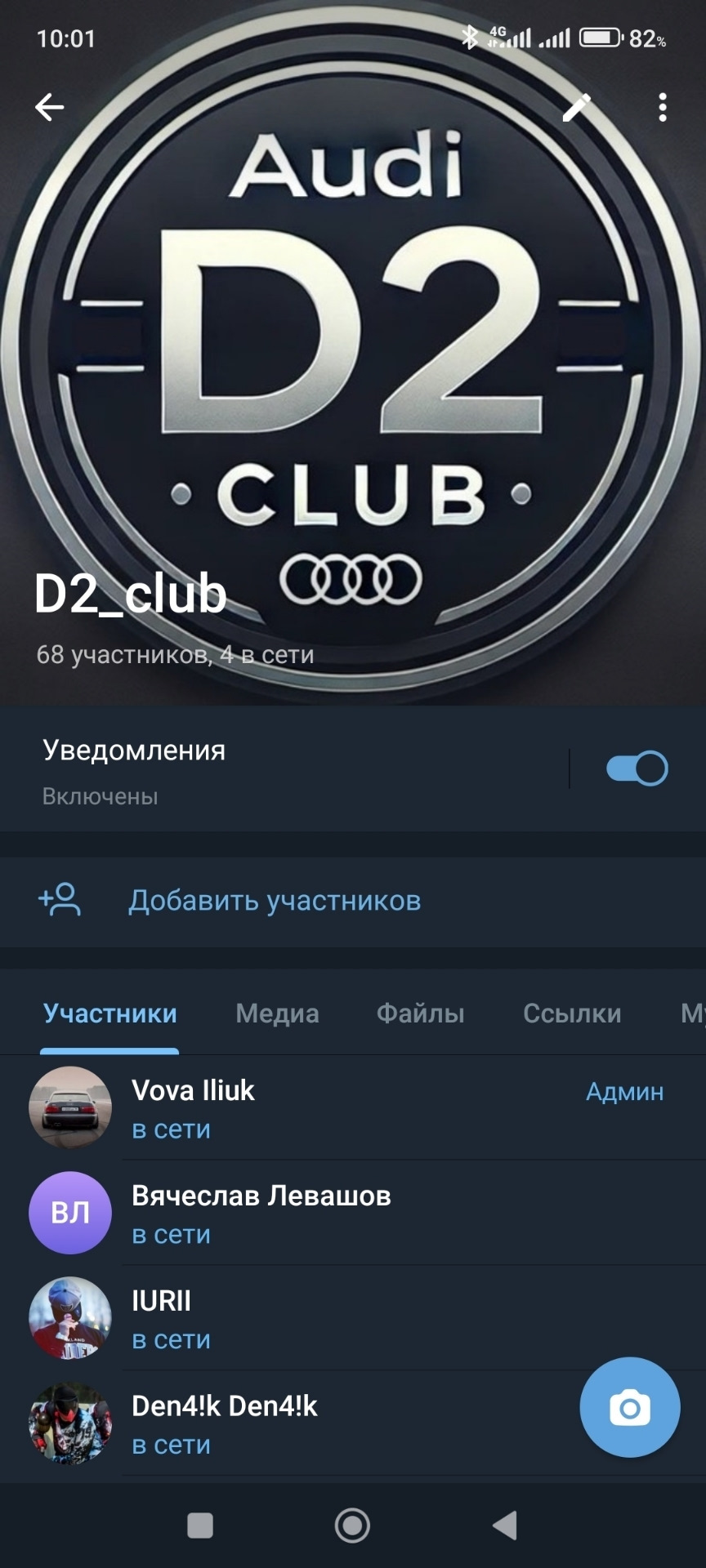Switch to the Медиа tab
Screen dimensions: 706x1568
(276, 1013)
